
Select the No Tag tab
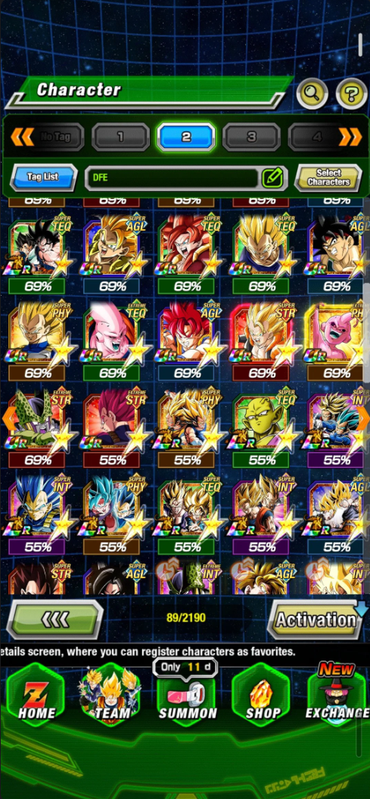click(56, 137)
